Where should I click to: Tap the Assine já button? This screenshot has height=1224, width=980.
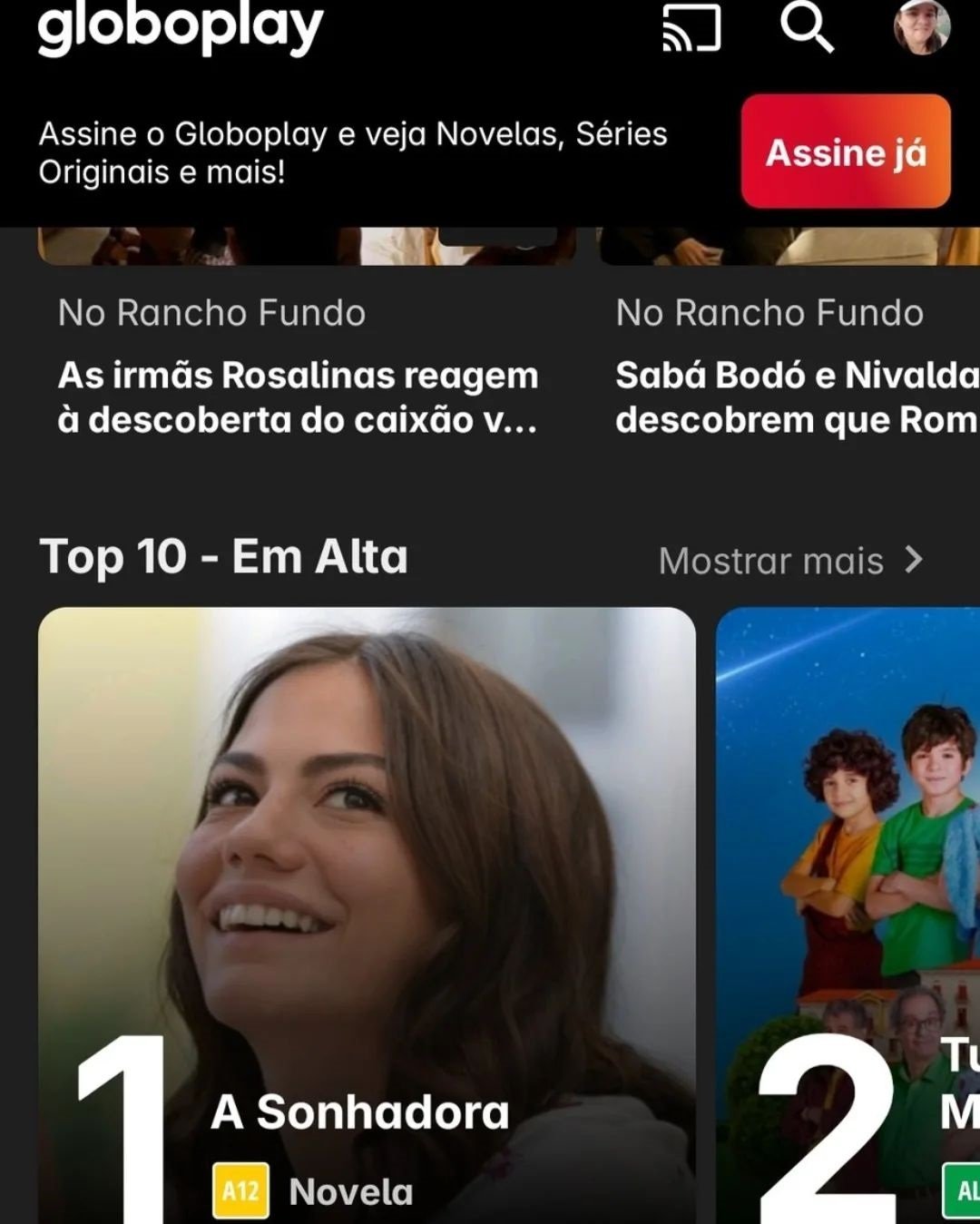[846, 152]
